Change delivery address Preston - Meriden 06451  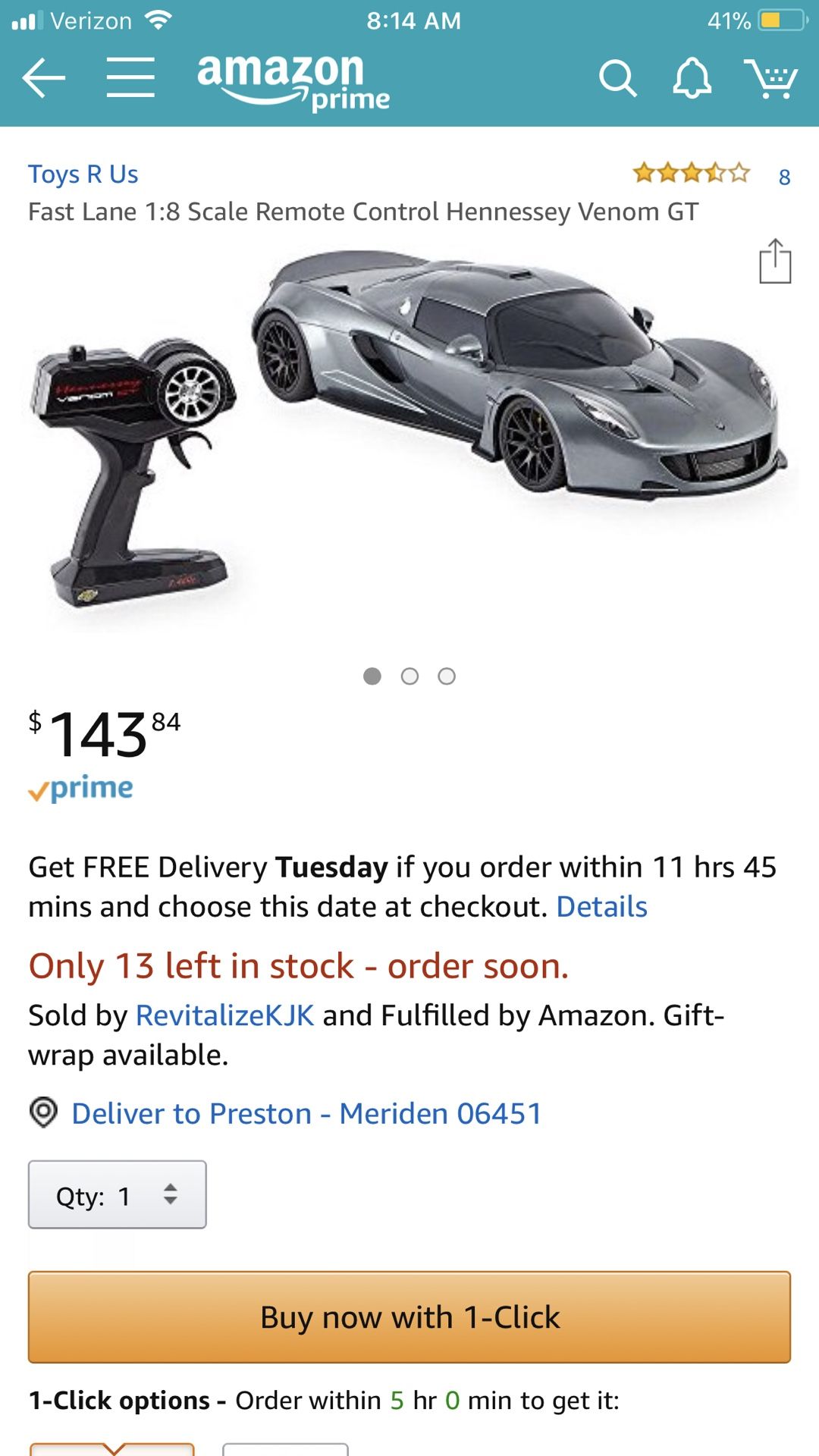click(x=306, y=1114)
